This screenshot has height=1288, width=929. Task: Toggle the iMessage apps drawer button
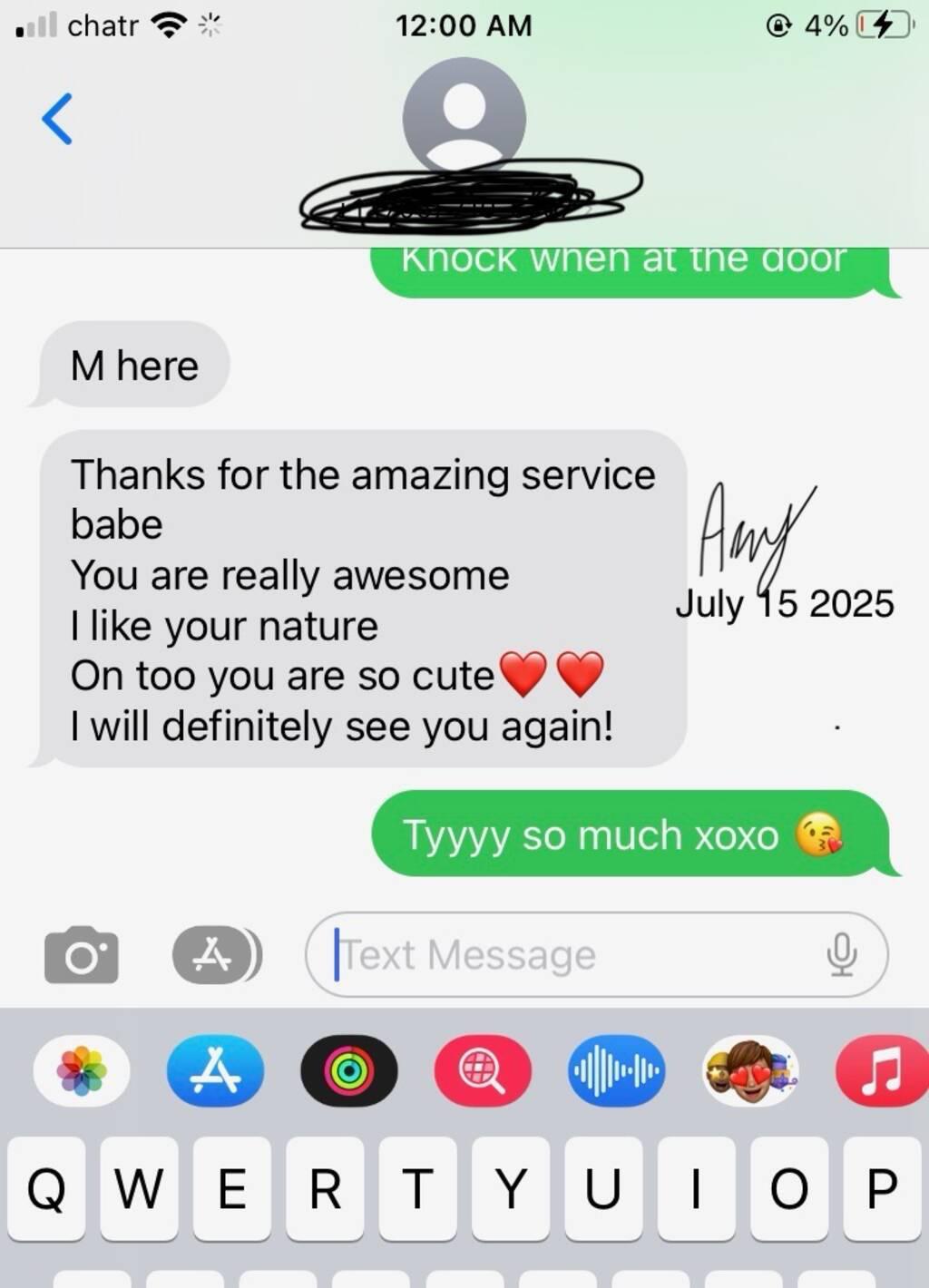click(215, 955)
